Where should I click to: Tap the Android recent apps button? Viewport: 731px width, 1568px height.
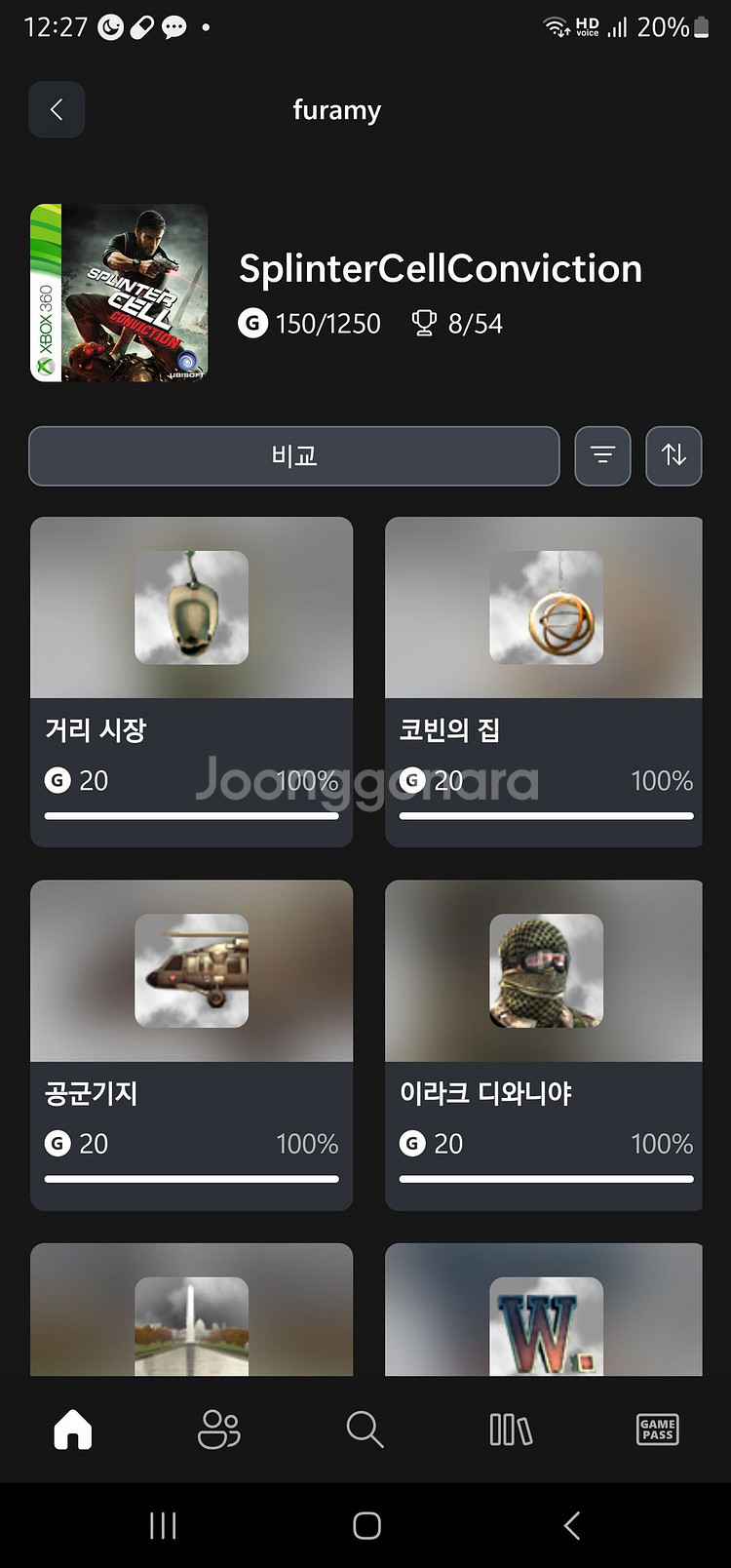(162, 1526)
